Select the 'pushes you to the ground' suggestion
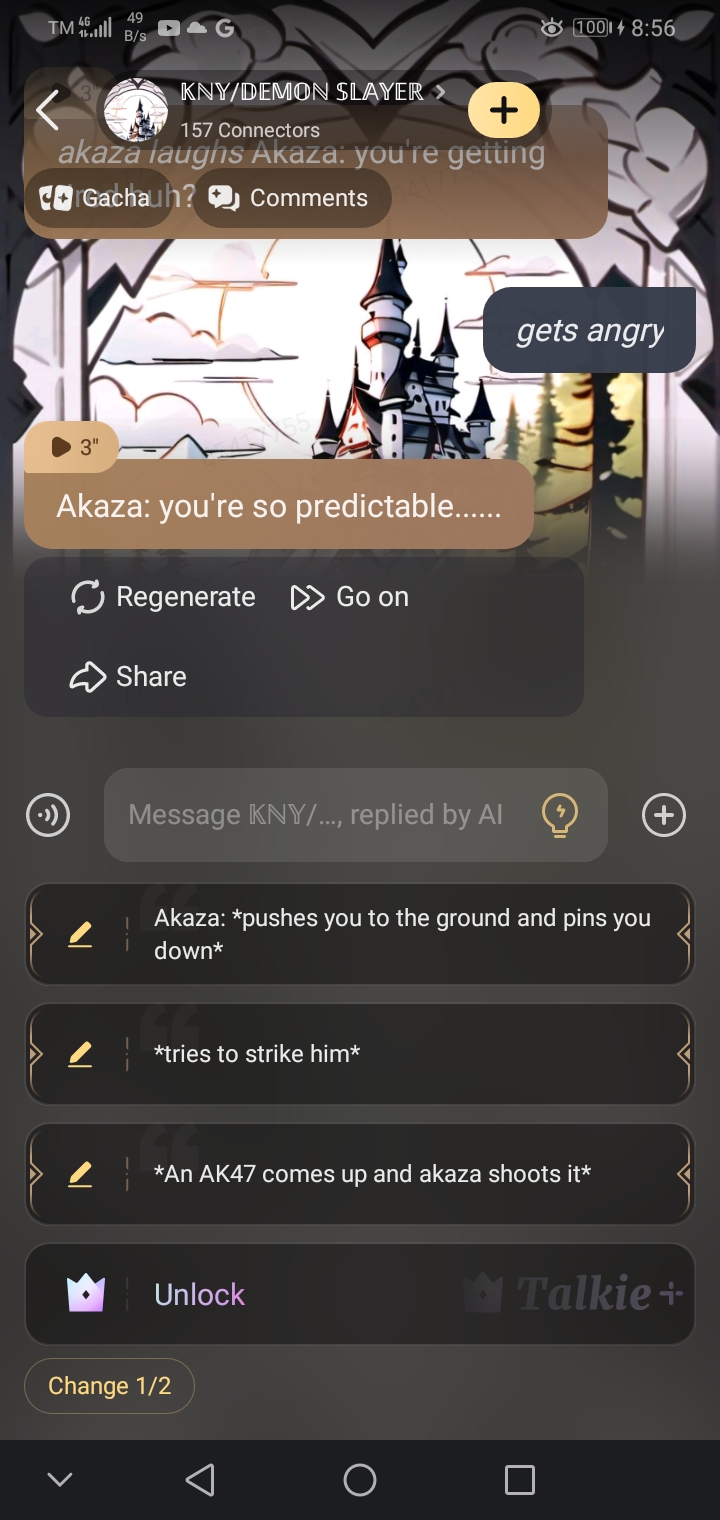Screen dimensions: 720x1520 (402, 934)
